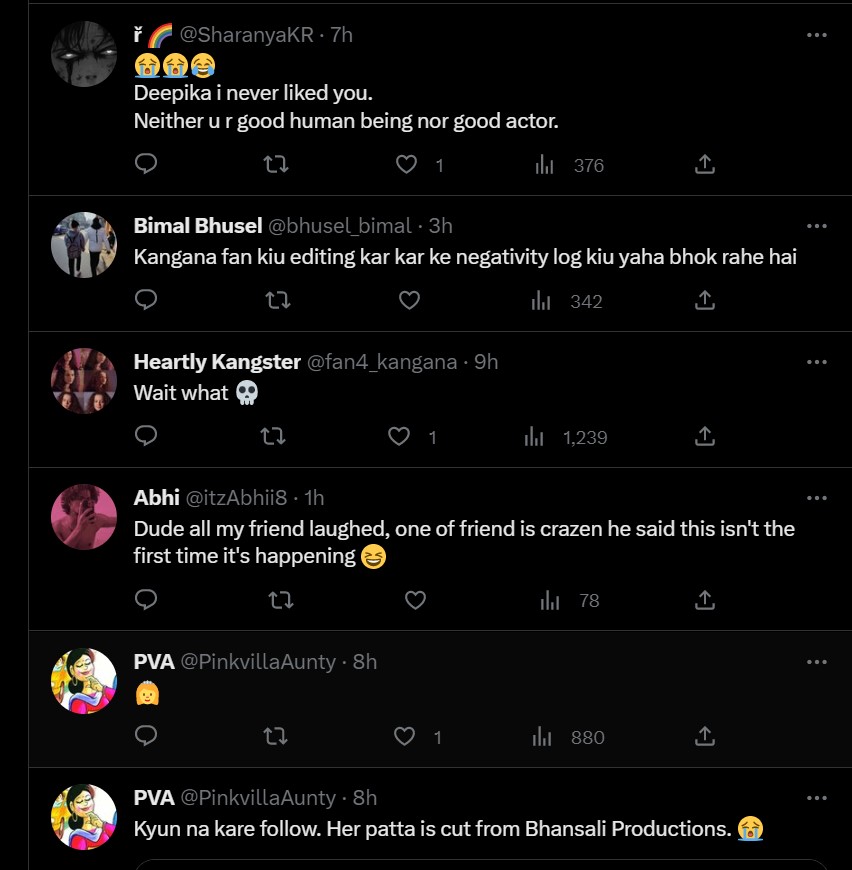Share Abhi's tweet
The width and height of the screenshot is (852, 870).
(704, 600)
